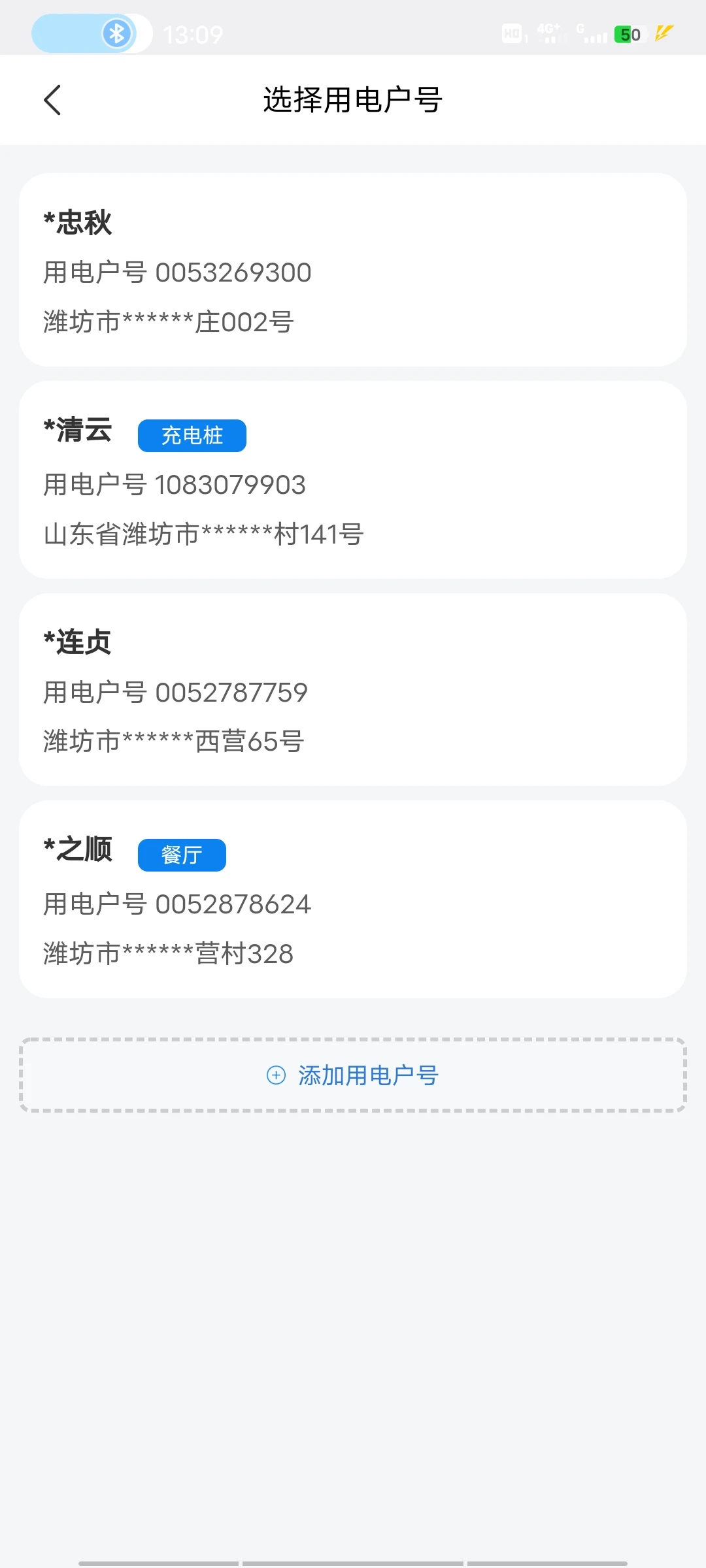706x1568 pixels.
Task: Go back from the 选择用电户号 screen
Action: click(x=52, y=100)
